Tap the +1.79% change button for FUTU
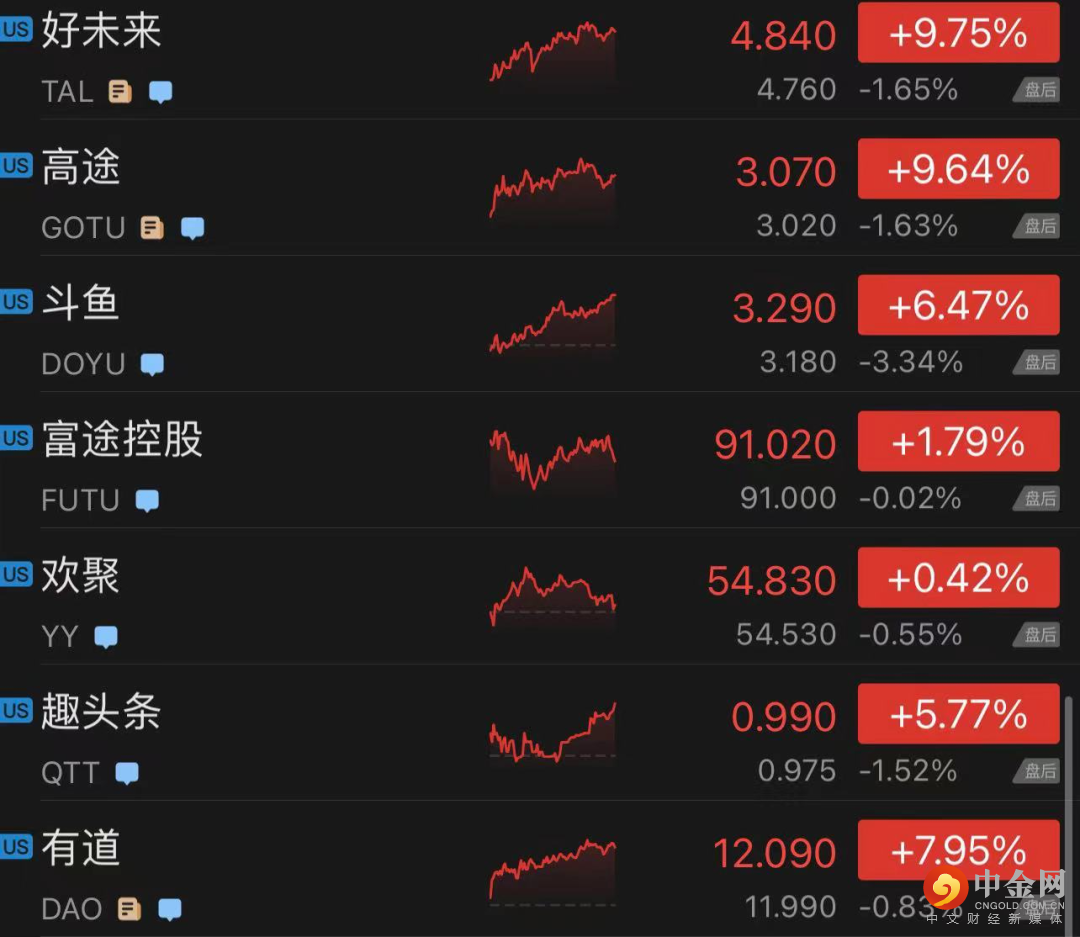 pos(958,441)
